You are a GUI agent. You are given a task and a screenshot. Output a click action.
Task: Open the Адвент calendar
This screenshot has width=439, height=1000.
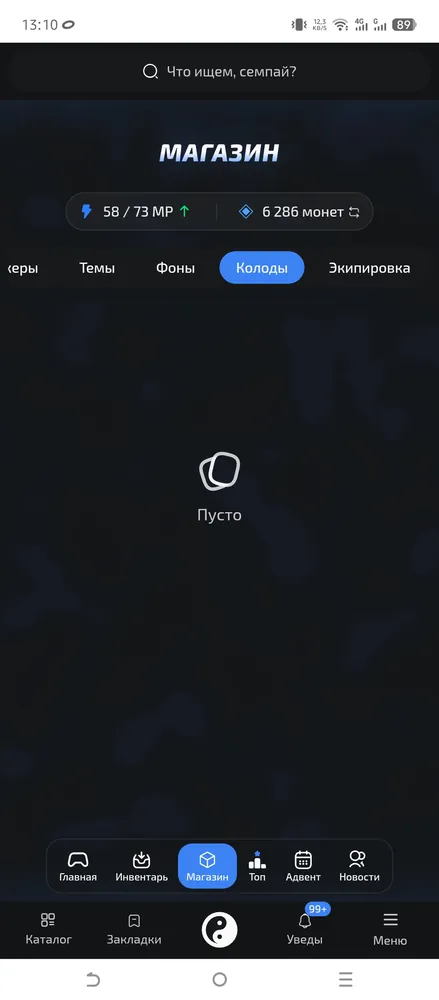click(303, 866)
